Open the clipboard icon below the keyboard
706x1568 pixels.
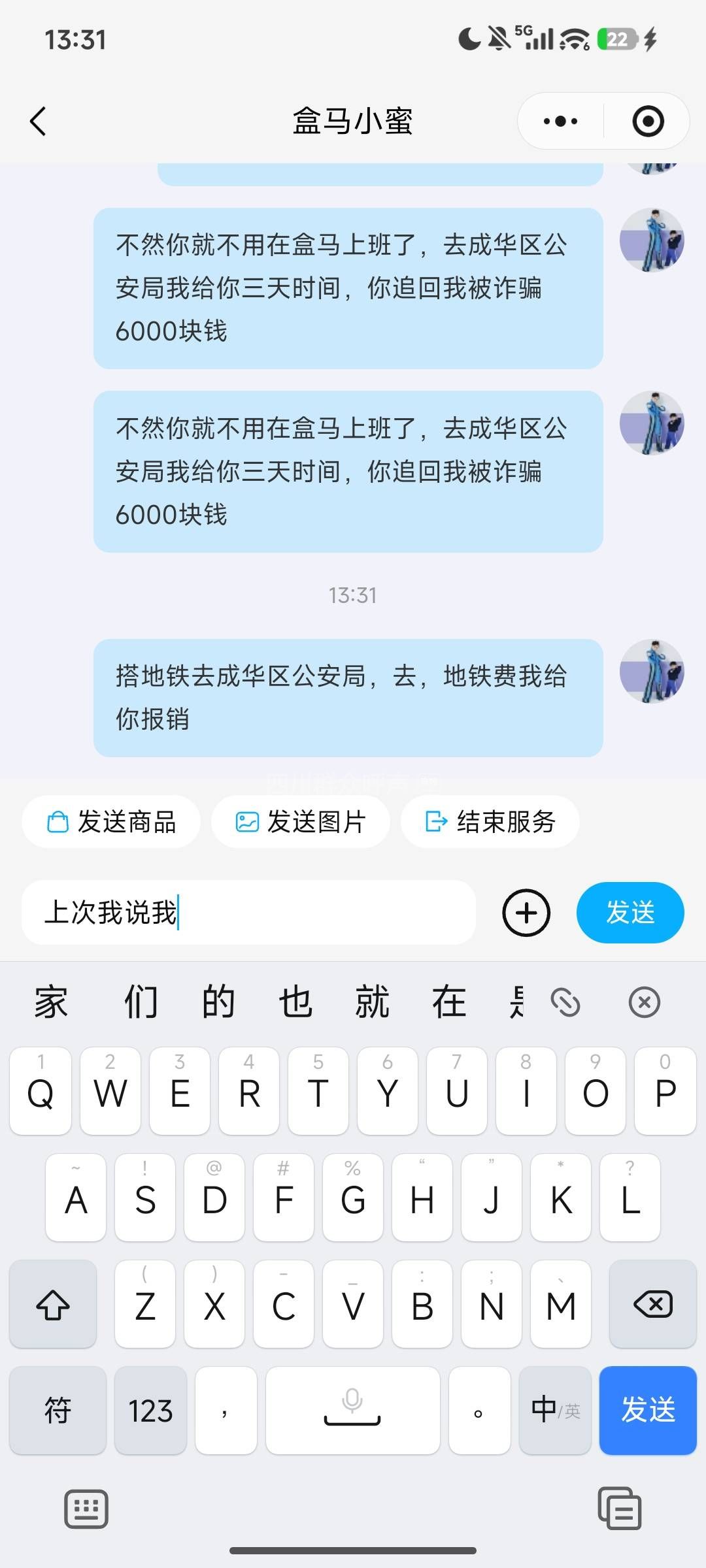click(620, 1509)
